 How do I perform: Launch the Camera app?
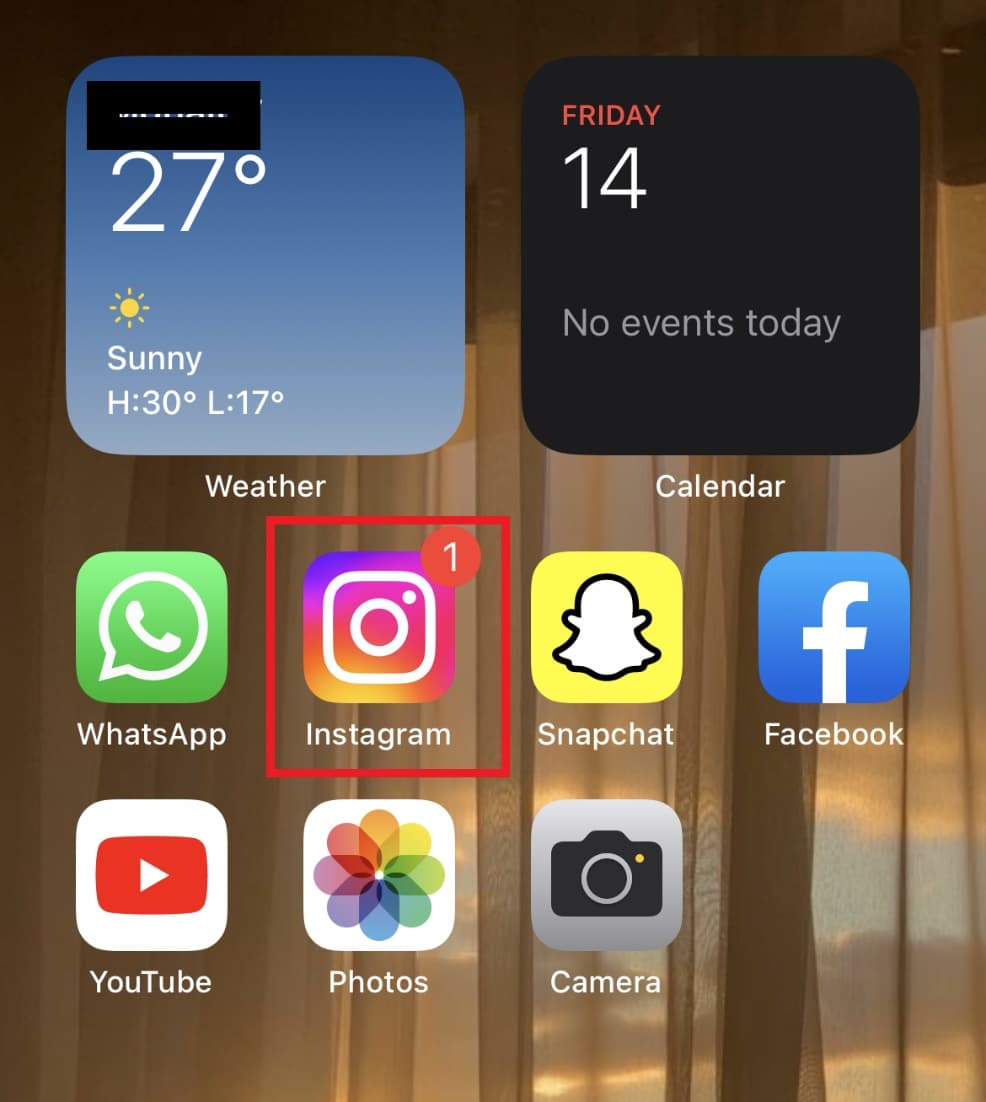[x=606, y=875]
